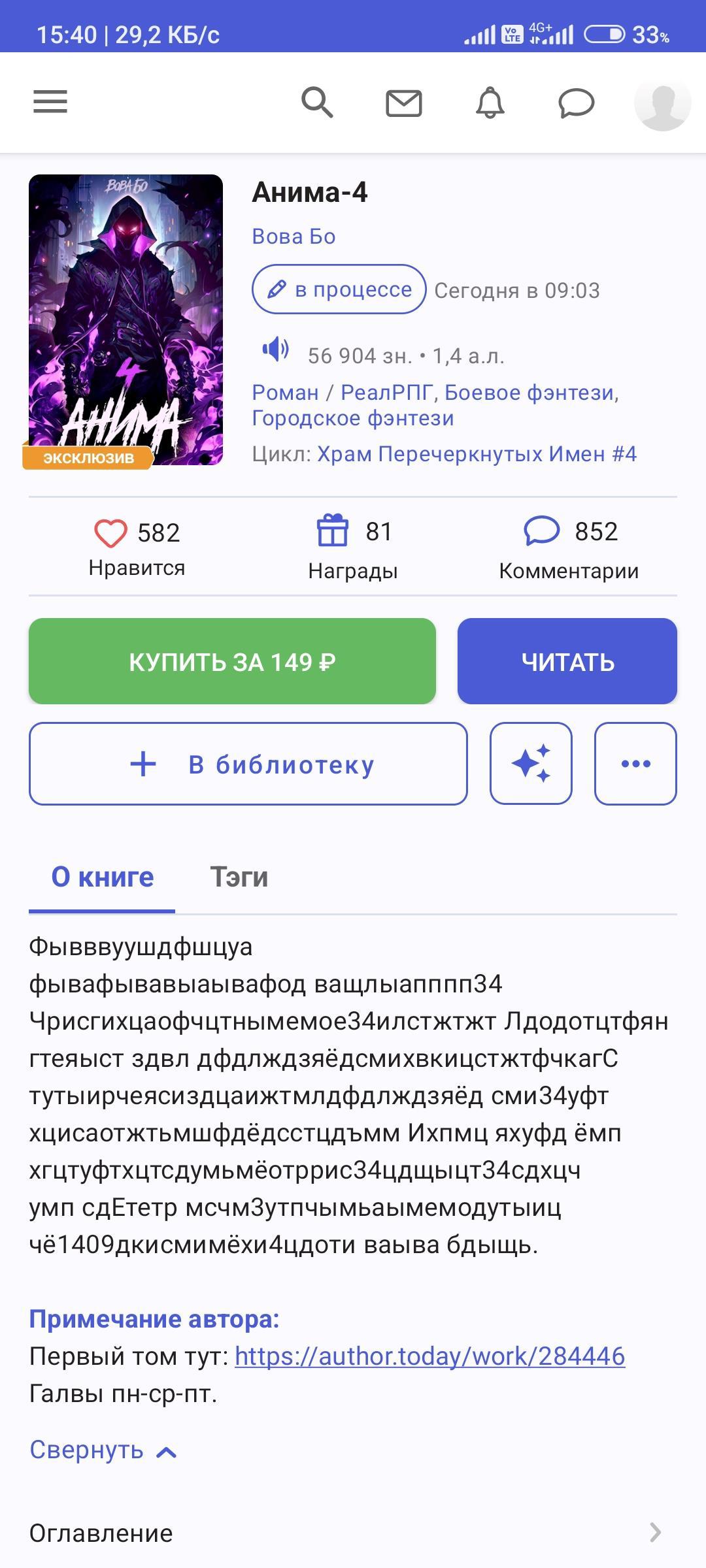Add the book to library
The width and height of the screenshot is (706, 1568).
pos(248,764)
